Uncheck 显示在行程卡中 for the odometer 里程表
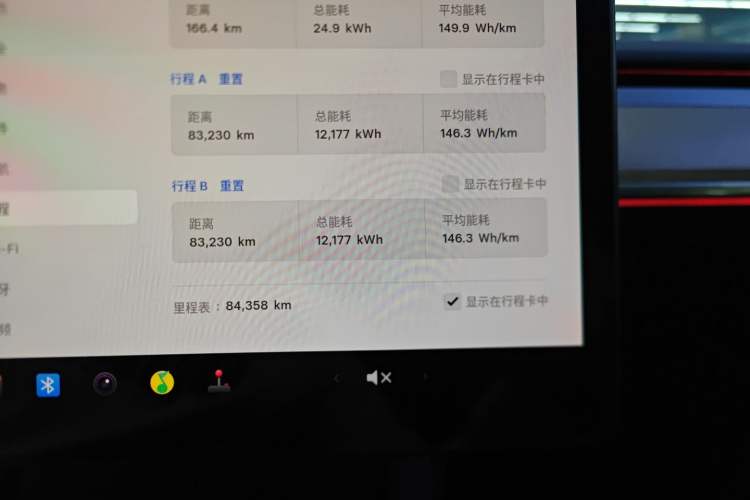 pos(453,301)
